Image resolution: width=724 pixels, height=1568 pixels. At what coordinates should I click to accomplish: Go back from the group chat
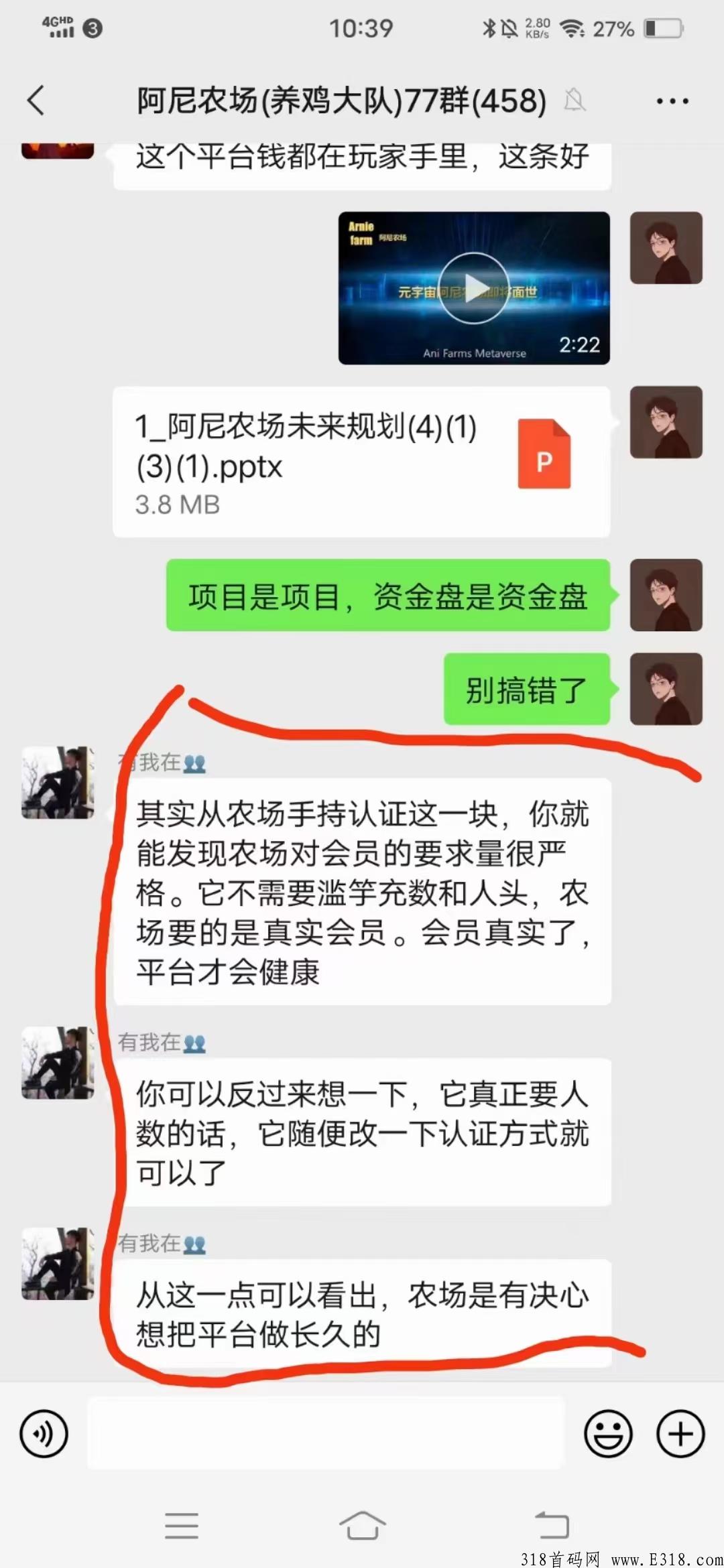(x=37, y=101)
